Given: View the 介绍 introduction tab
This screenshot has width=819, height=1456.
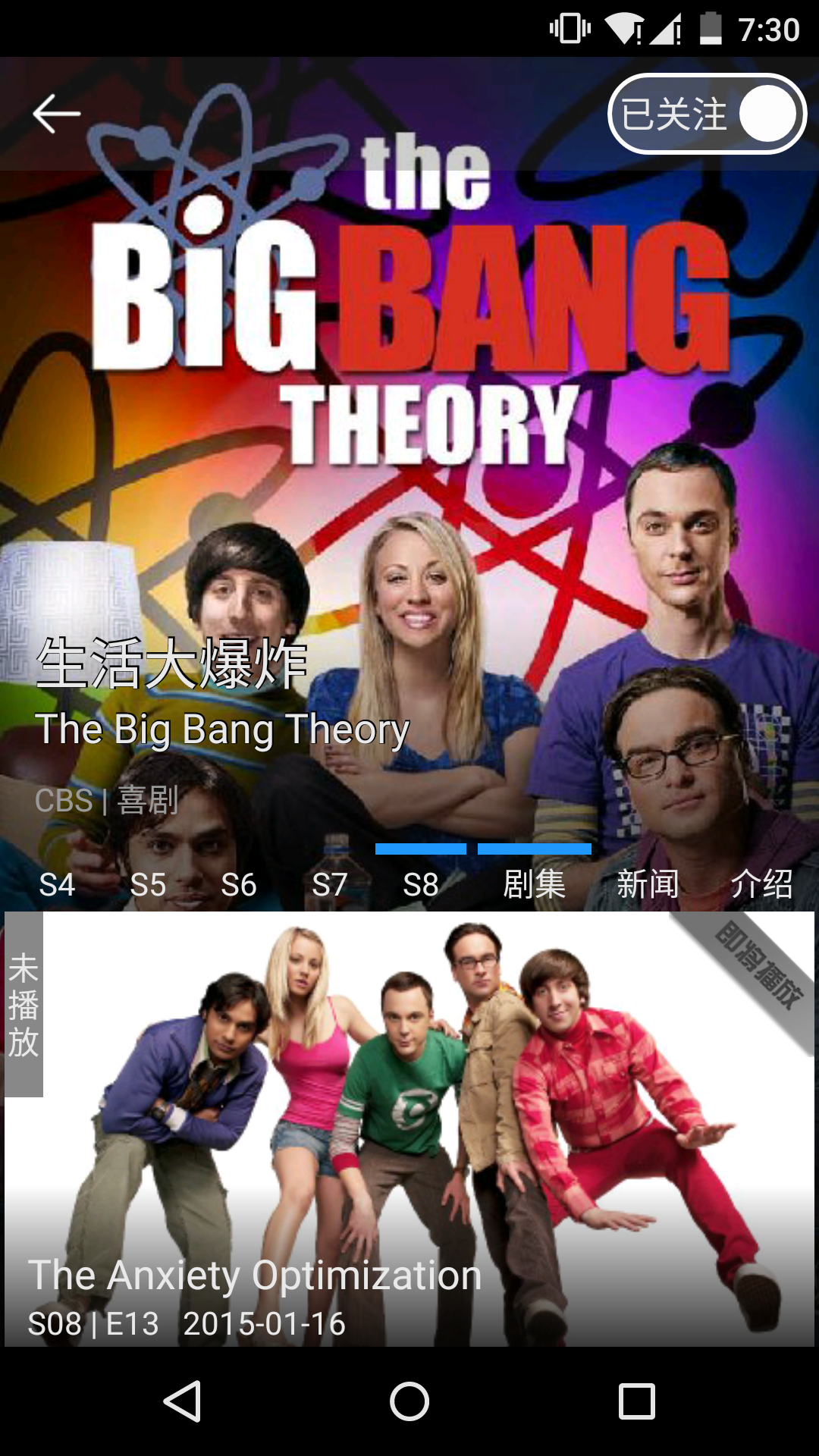Looking at the screenshot, I should click(761, 884).
